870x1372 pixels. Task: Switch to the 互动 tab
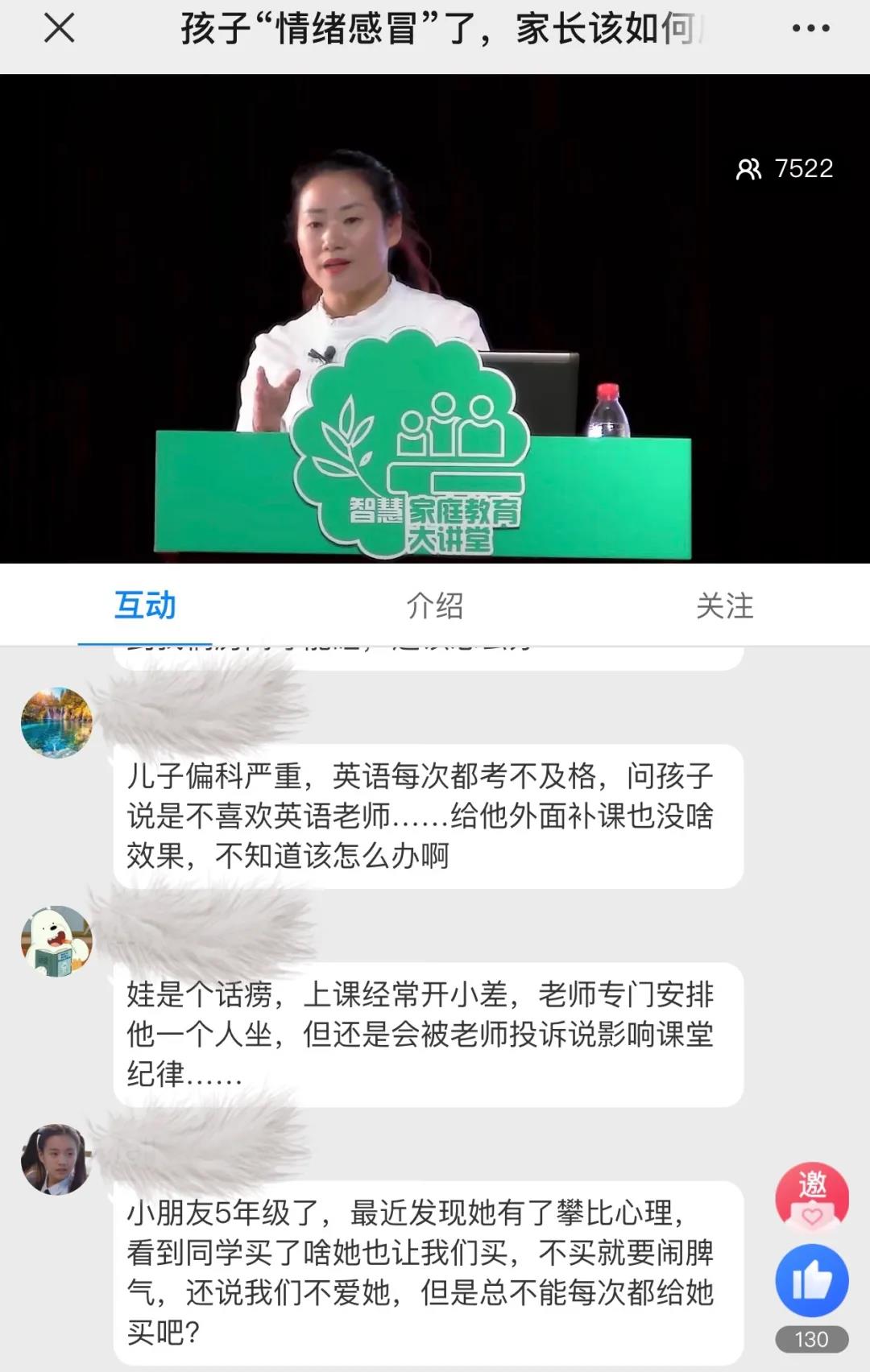pyautogui.click(x=145, y=605)
